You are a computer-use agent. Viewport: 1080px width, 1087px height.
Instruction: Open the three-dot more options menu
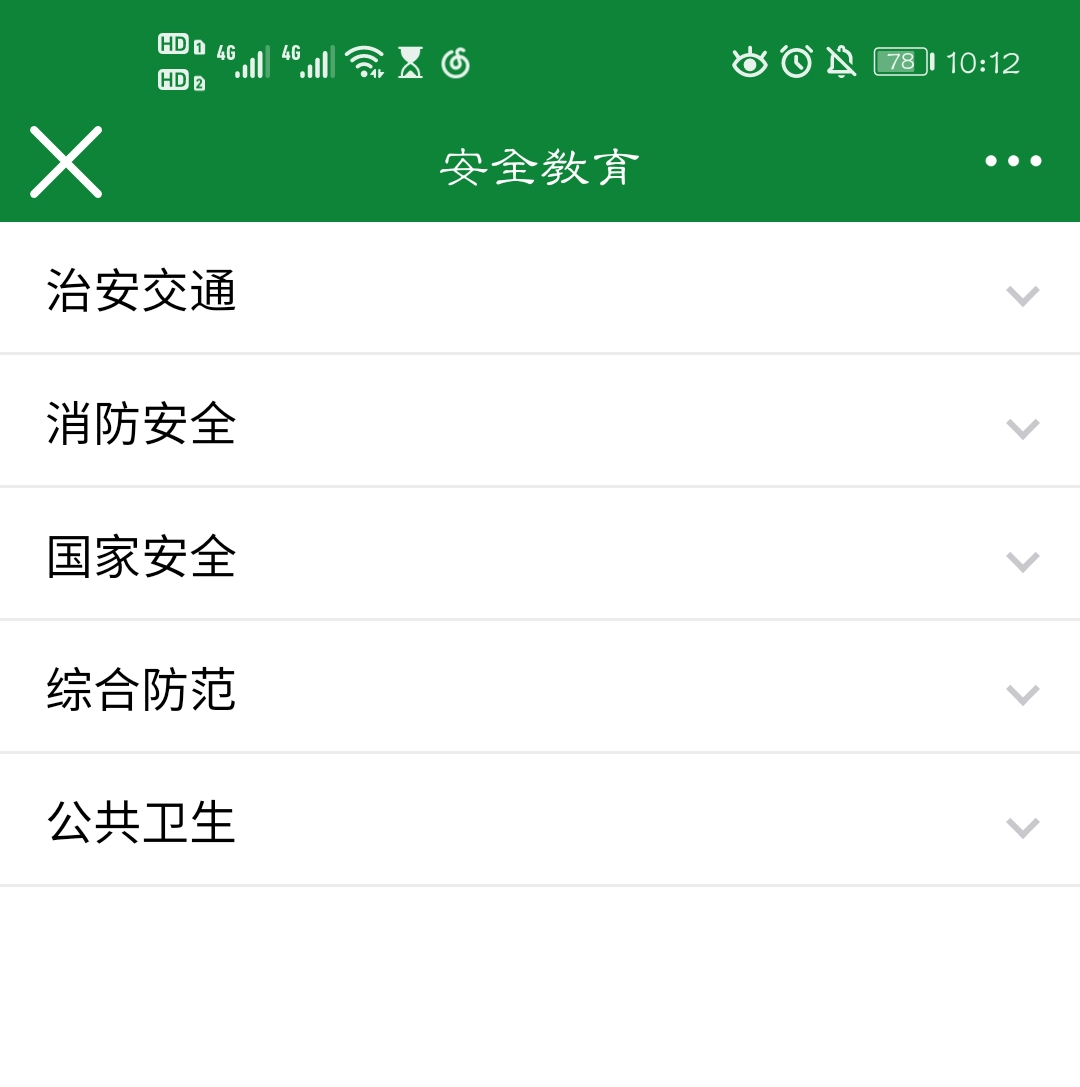(1013, 161)
